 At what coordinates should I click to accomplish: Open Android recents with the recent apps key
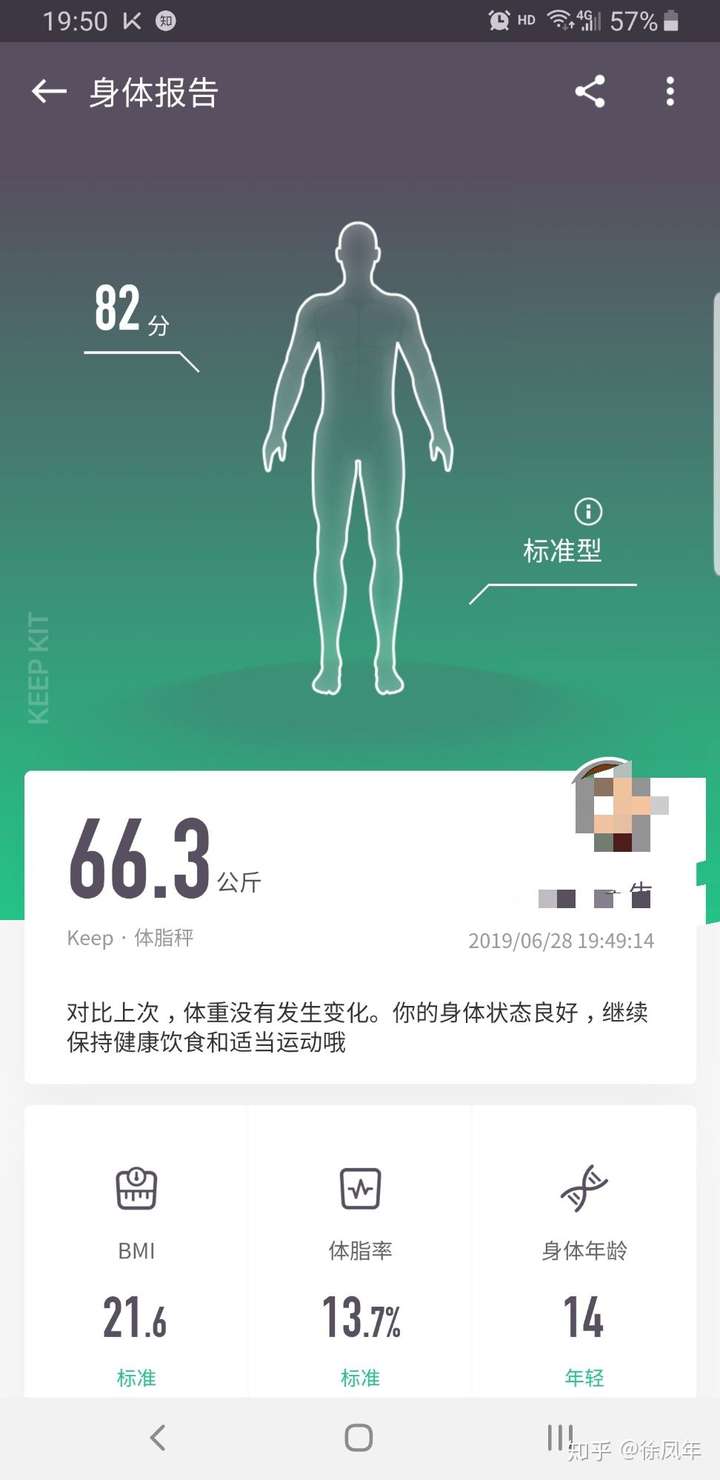point(558,1437)
